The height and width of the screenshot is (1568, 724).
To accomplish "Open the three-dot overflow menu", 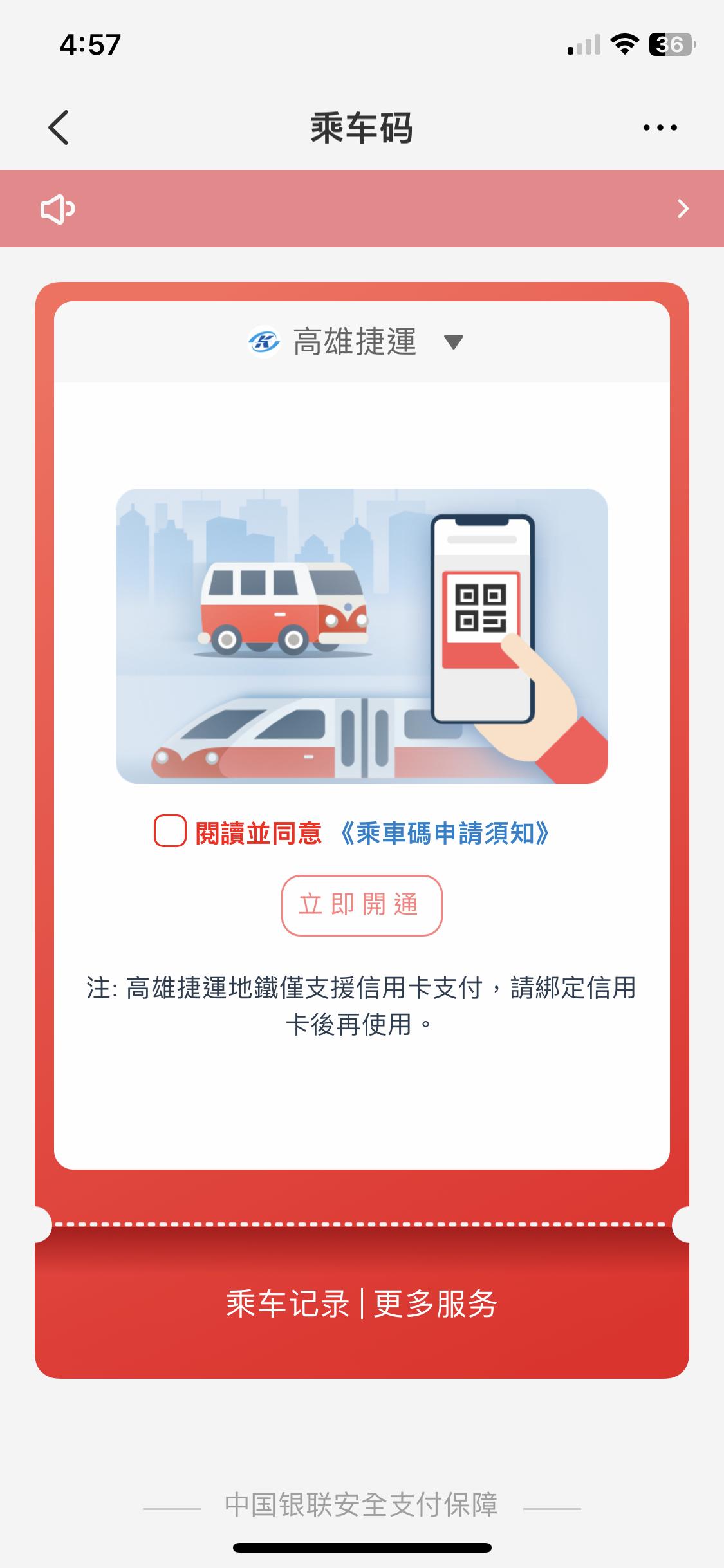I will pos(660,127).
